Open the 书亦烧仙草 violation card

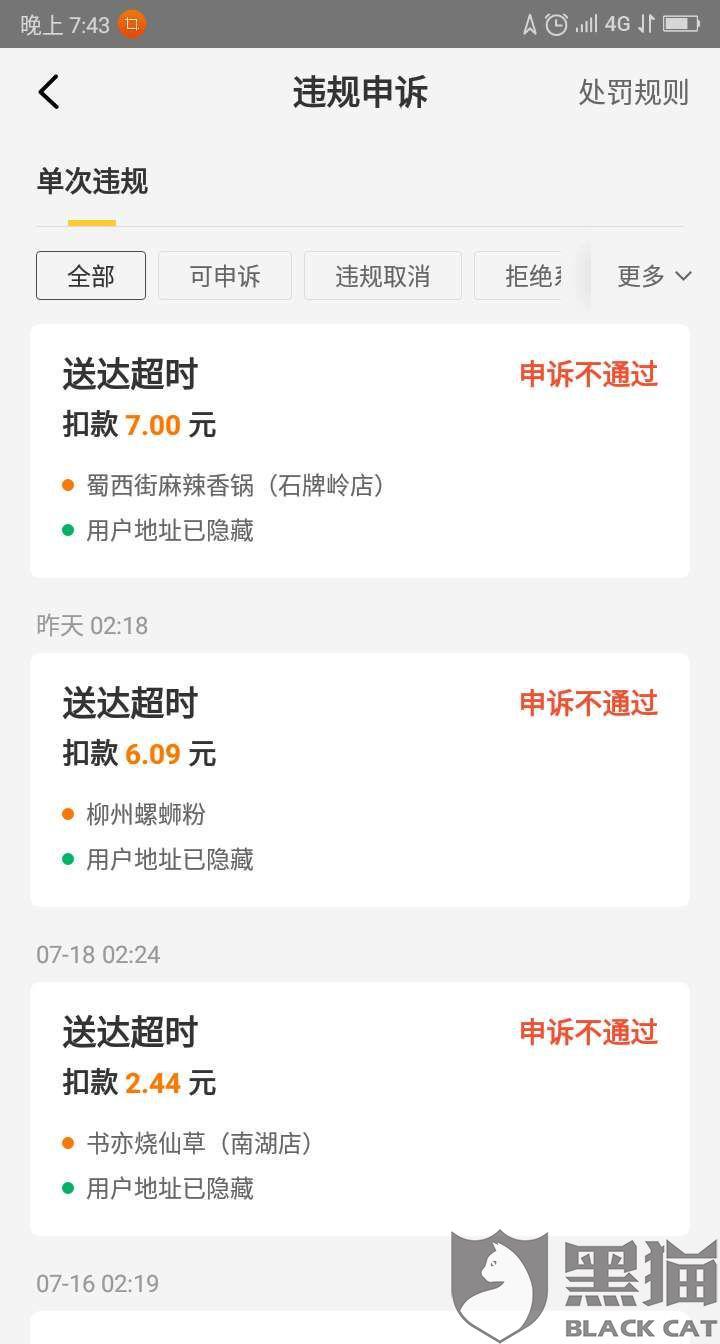360,1109
